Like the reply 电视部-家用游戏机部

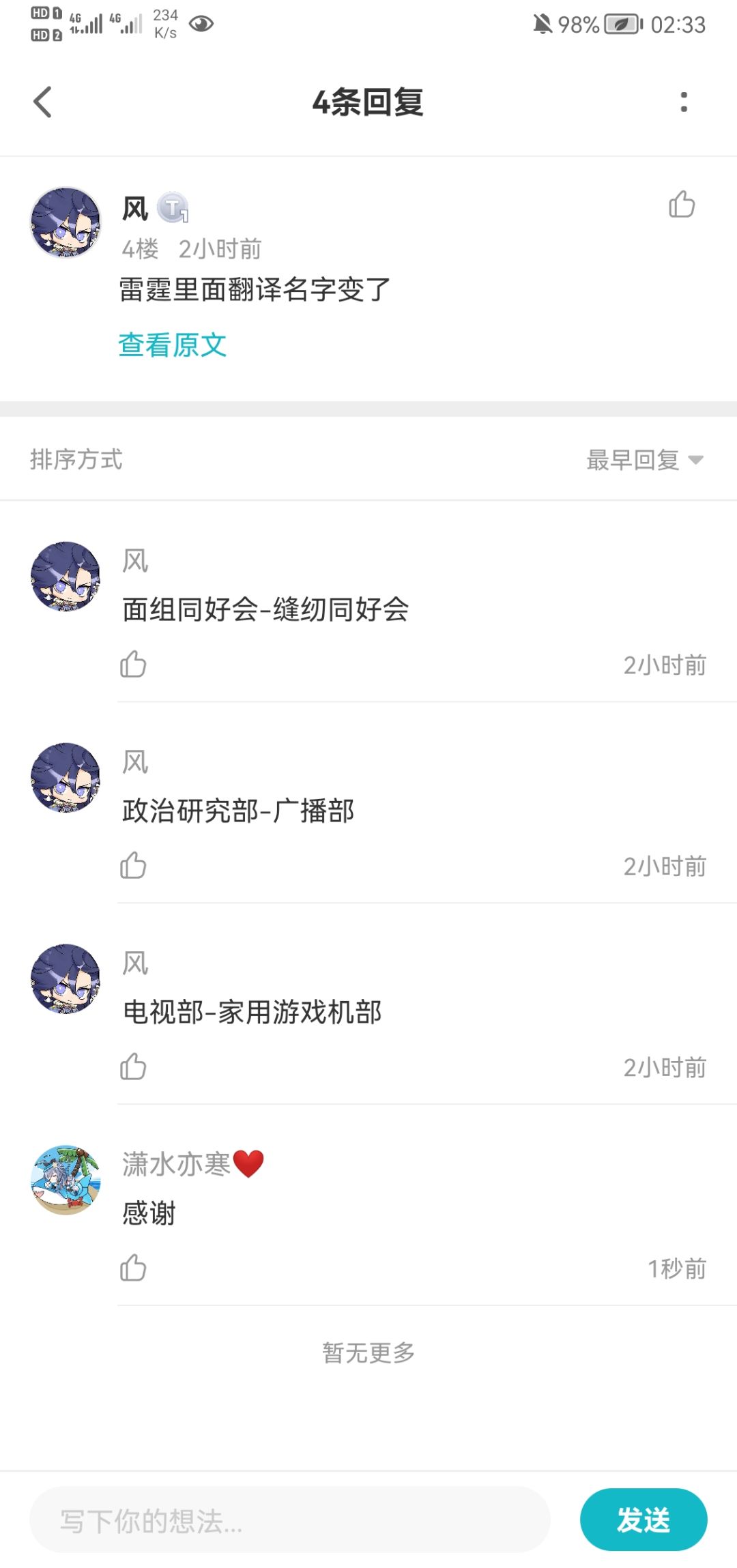click(133, 1066)
